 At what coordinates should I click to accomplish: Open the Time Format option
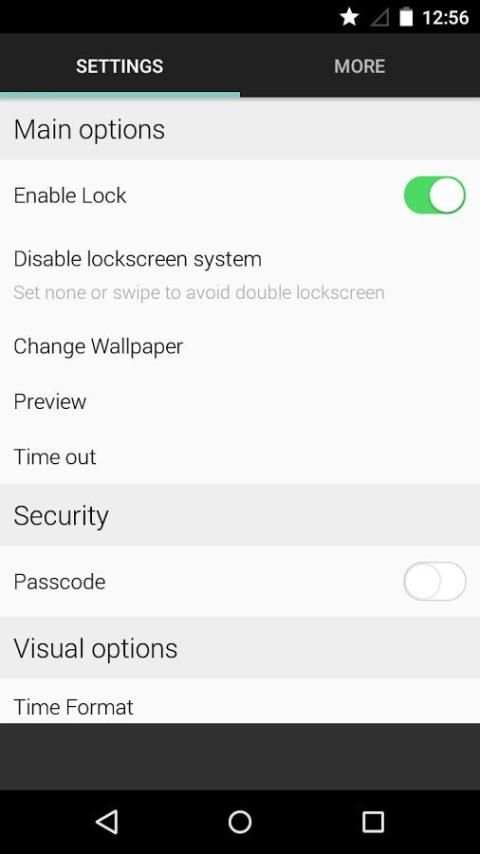(240, 702)
